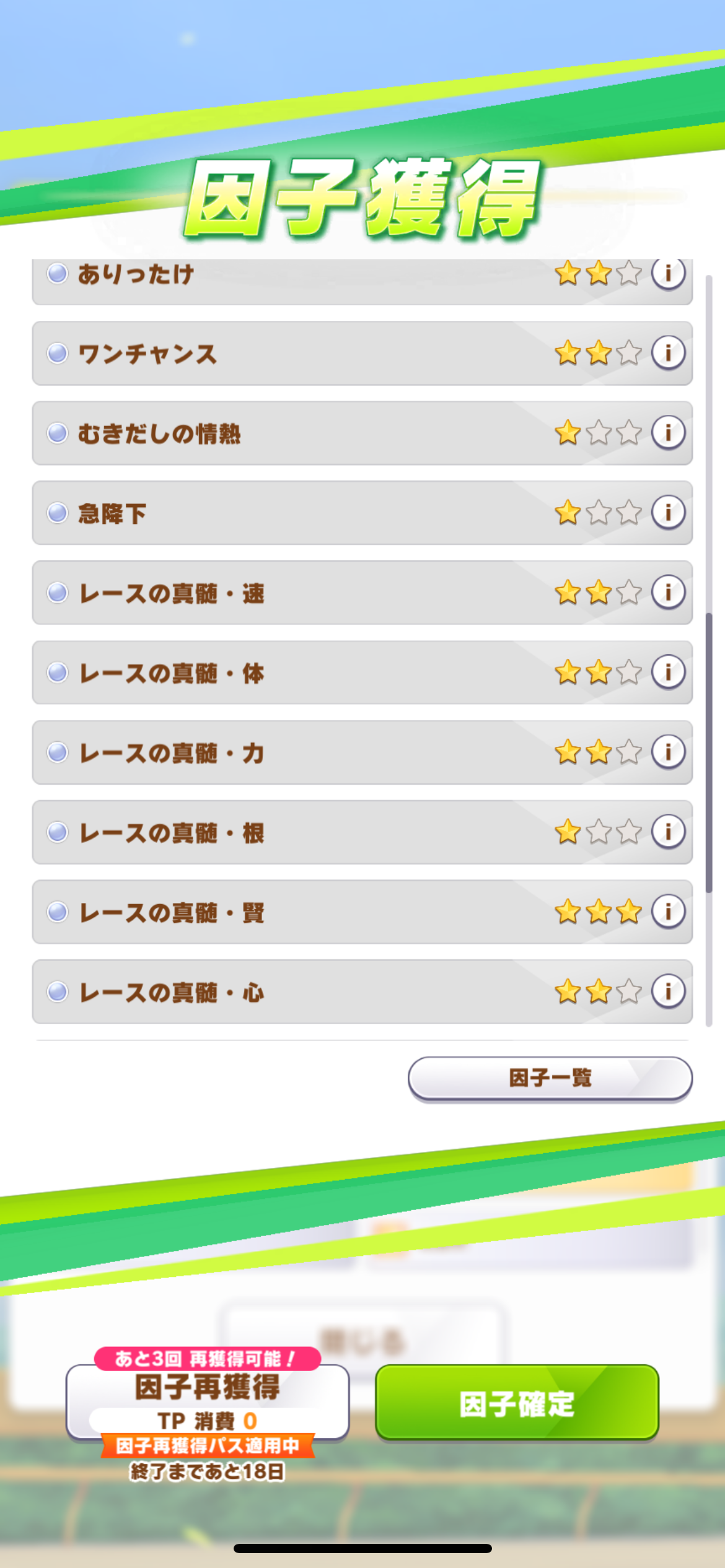View info for レースの真髄・根

(668, 832)
